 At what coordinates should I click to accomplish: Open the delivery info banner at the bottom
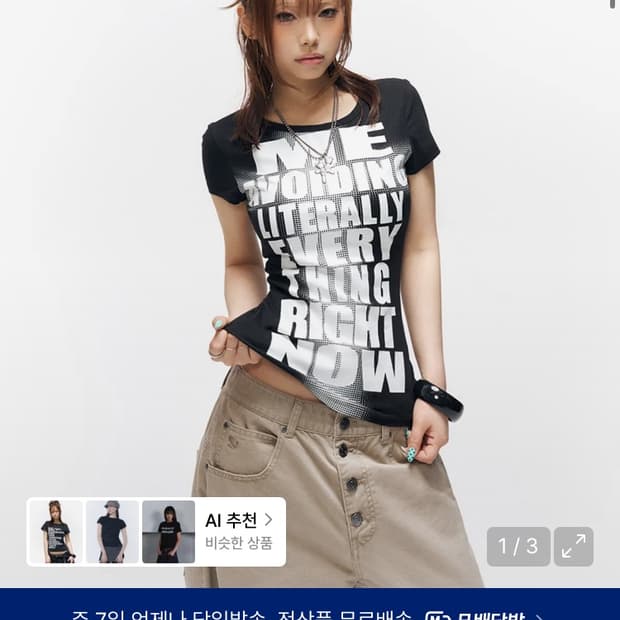point(310,604)
